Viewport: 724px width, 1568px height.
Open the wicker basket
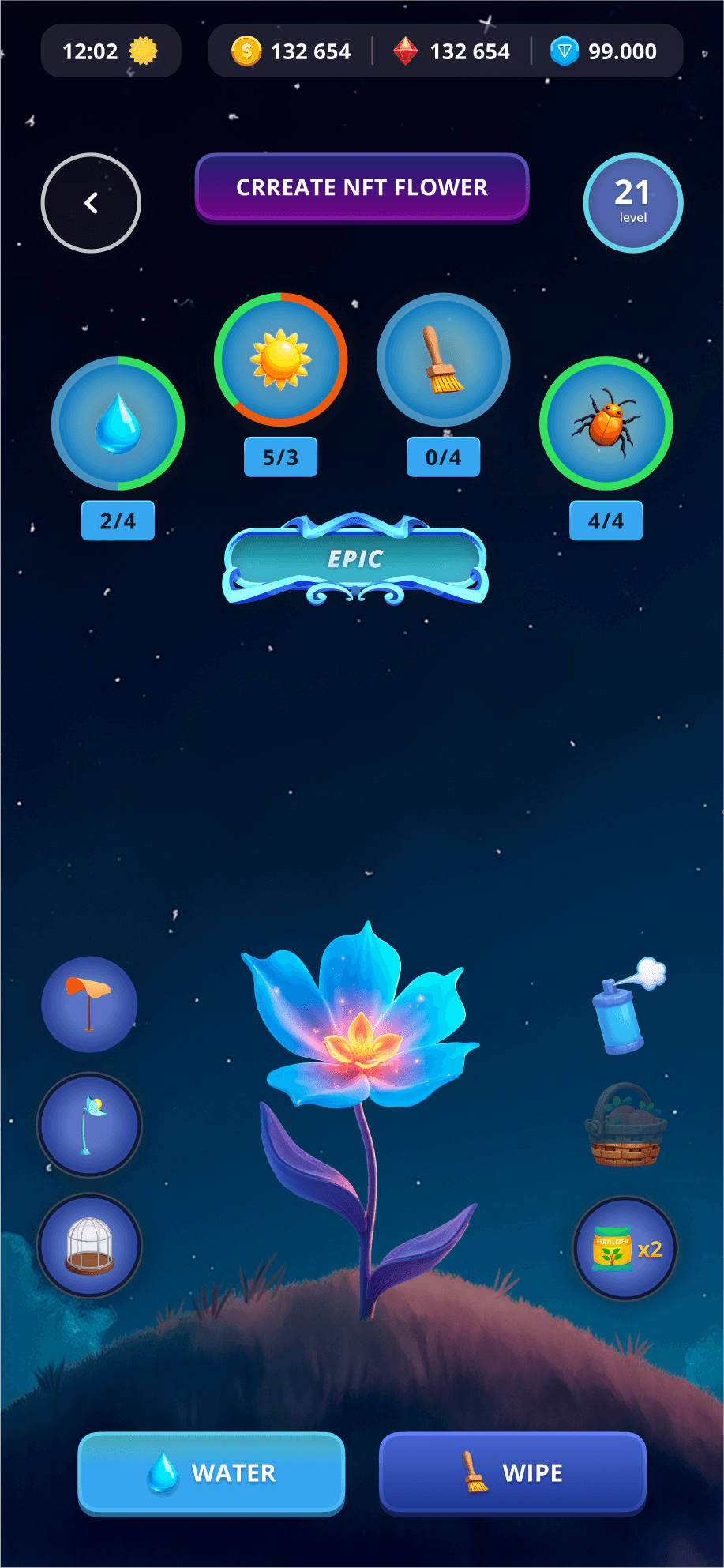[625, 1125]
